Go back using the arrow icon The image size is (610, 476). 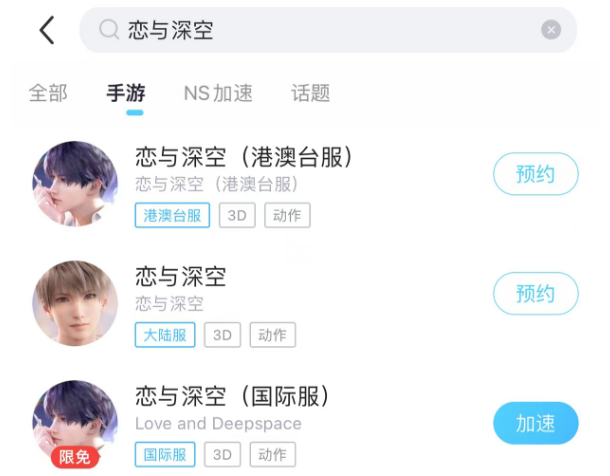[x=46, y=30]
